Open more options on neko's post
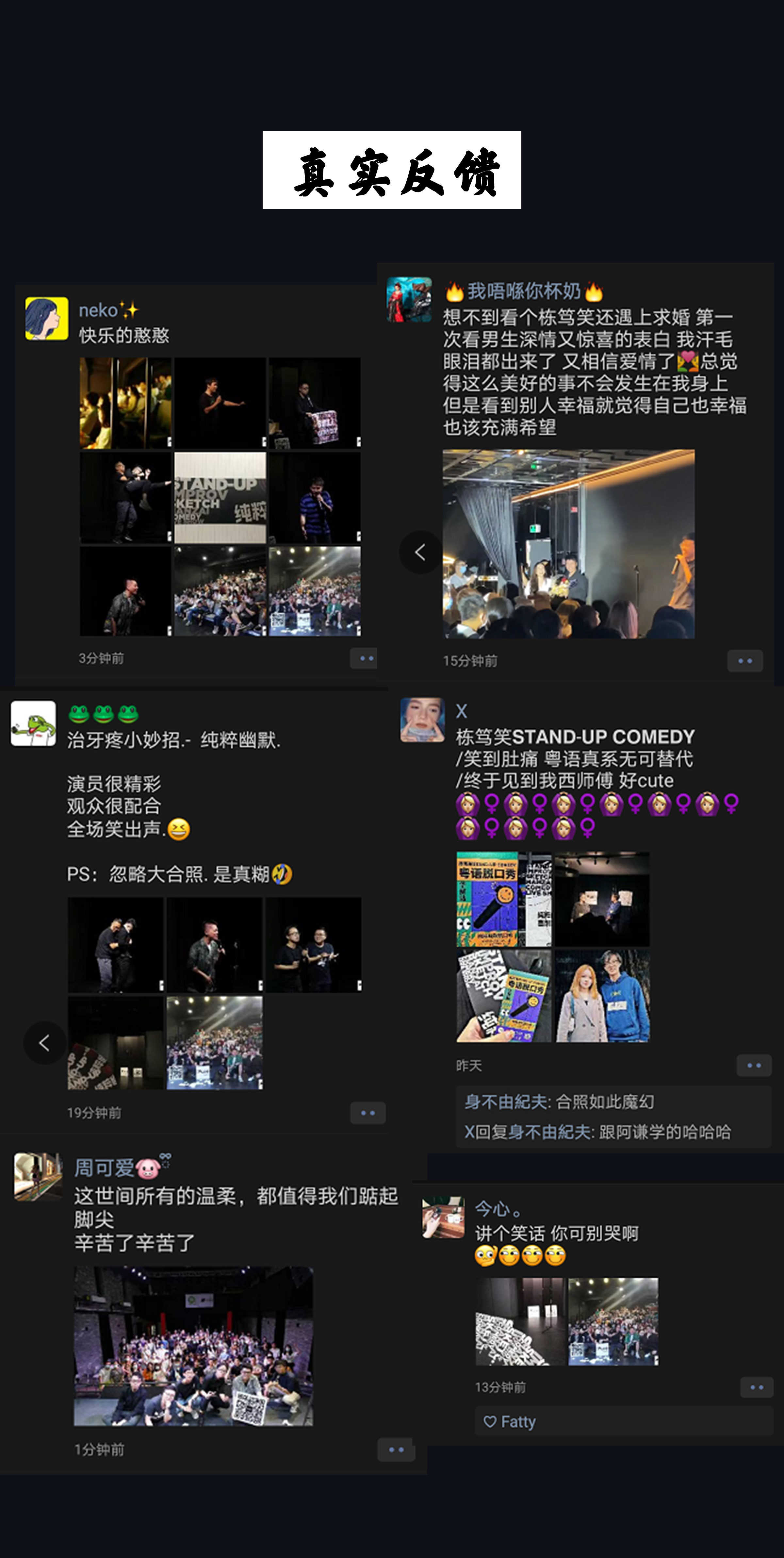The image size is (784, 1558). click(365, 658)
